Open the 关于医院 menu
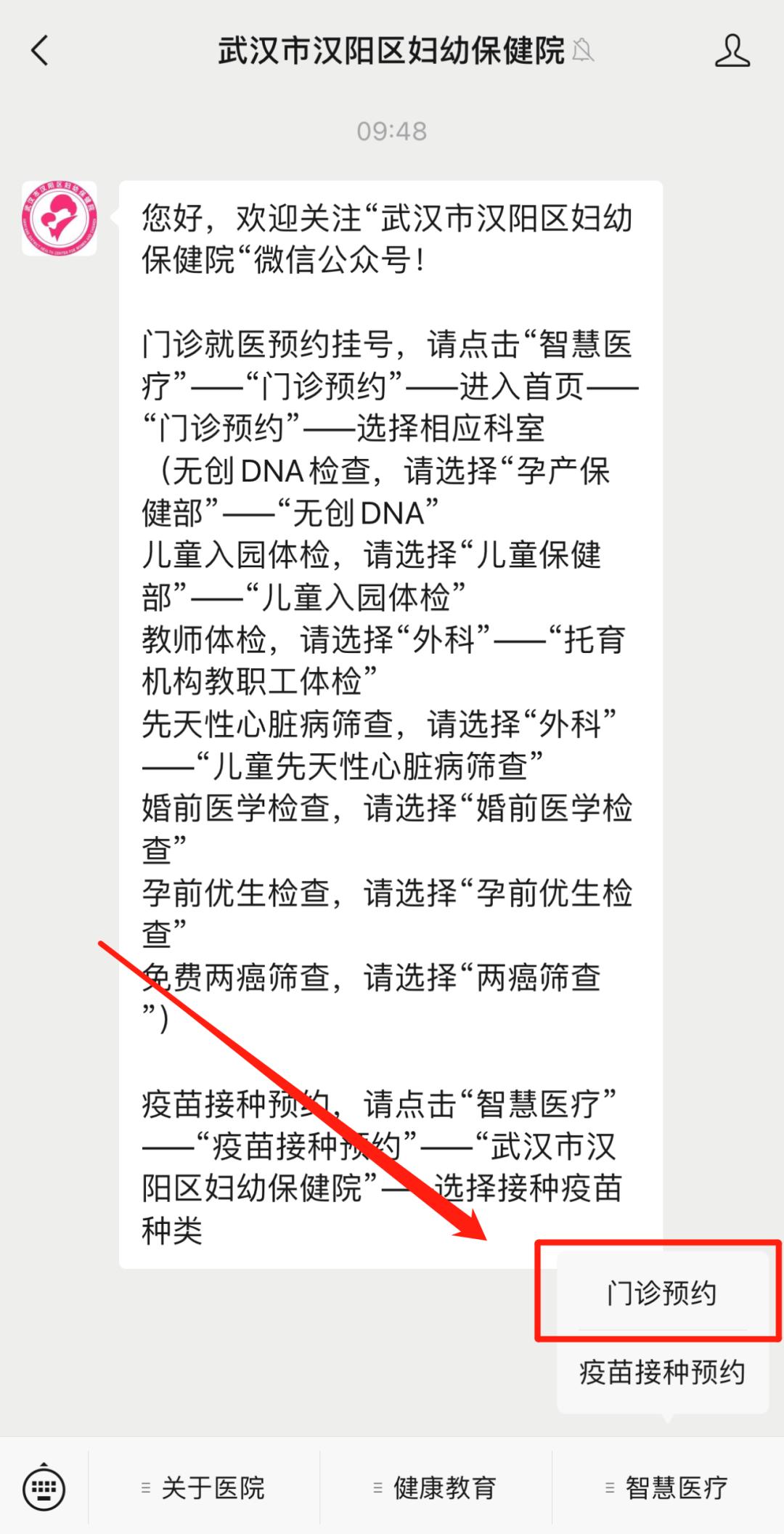Screen dimensions: 784x1534 tap(214, 1485)
